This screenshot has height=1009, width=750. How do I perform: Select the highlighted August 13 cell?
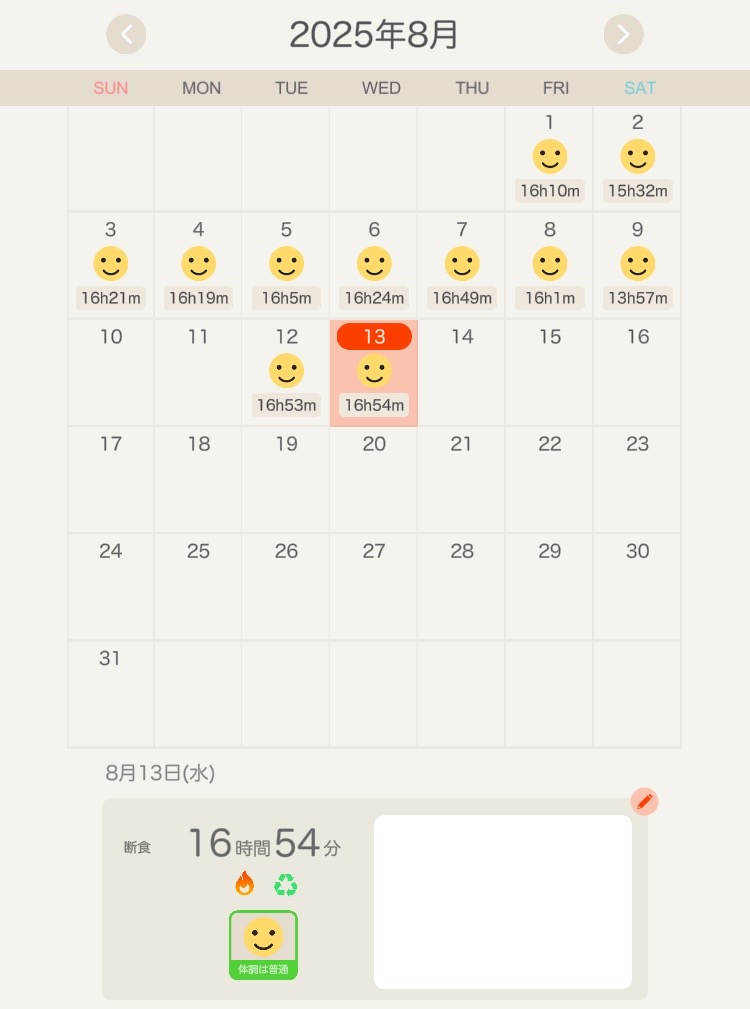point(374,372)
